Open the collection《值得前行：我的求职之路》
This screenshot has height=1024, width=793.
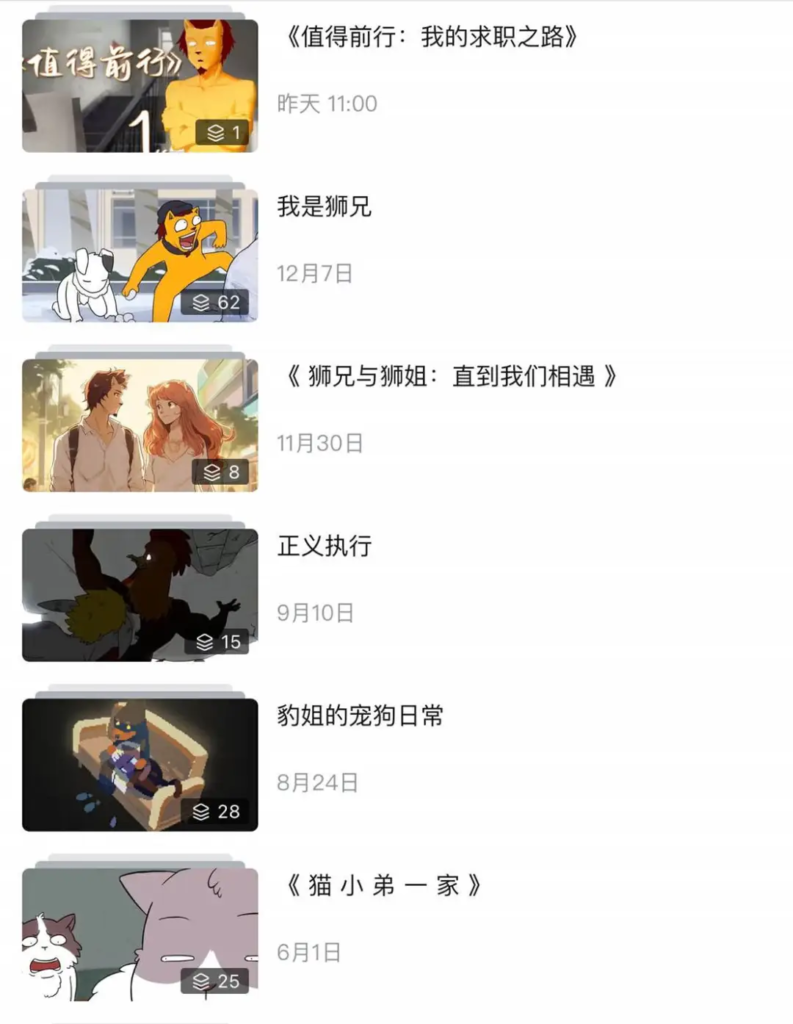pos(430,39)
